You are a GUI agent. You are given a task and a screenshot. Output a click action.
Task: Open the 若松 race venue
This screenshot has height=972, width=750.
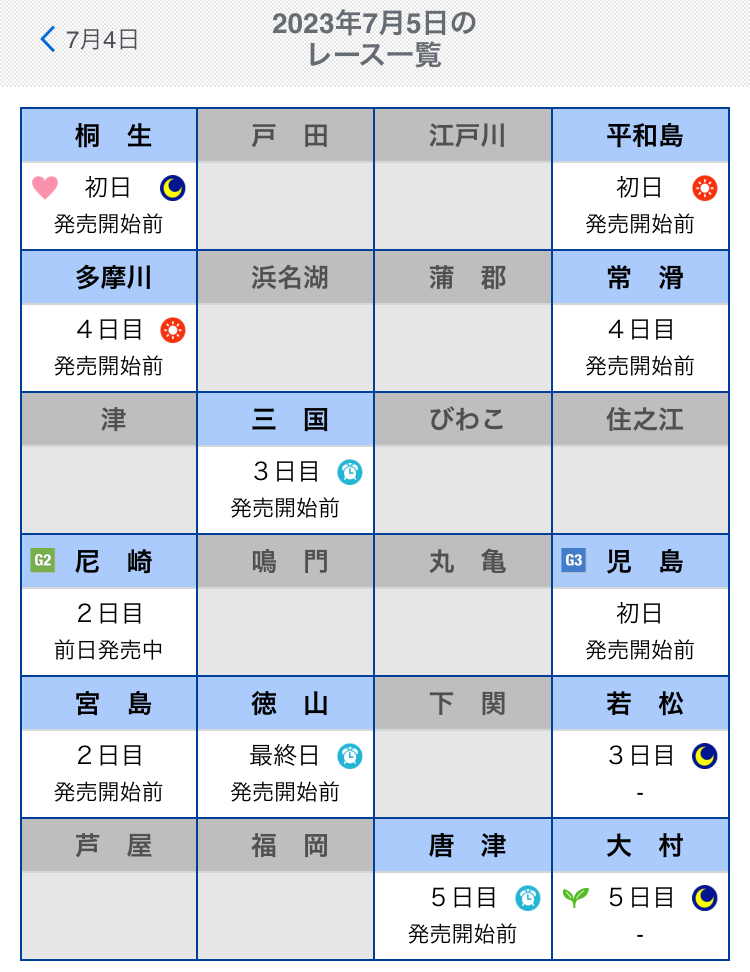(x=640, y=748)
